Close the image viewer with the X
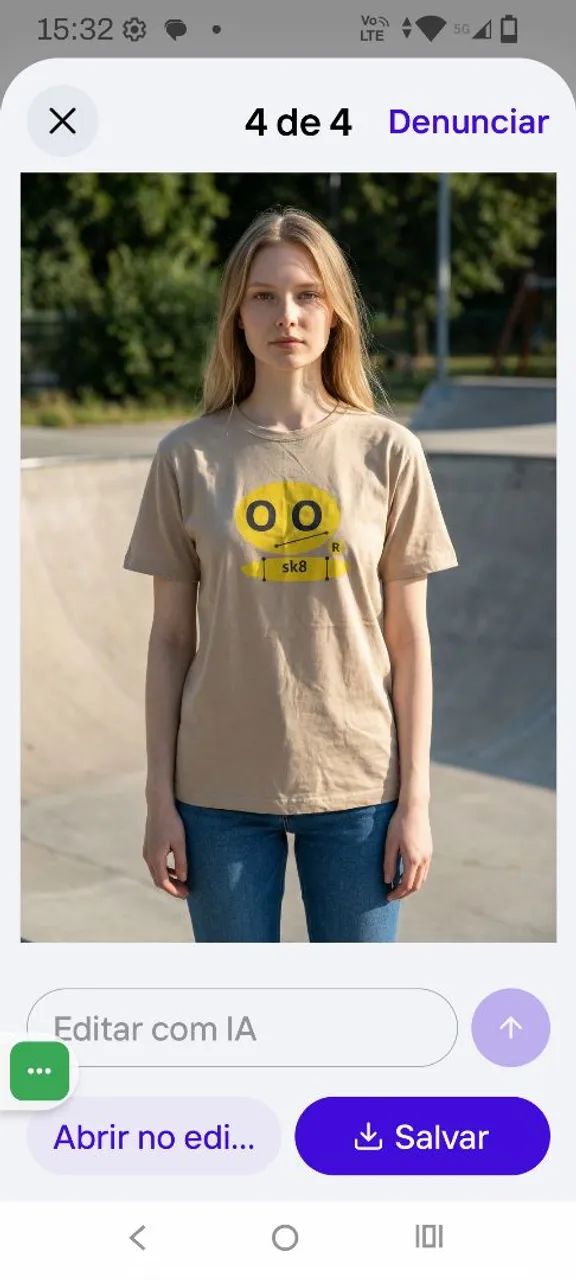This screenshot has height=1280, width=576. 62,121
